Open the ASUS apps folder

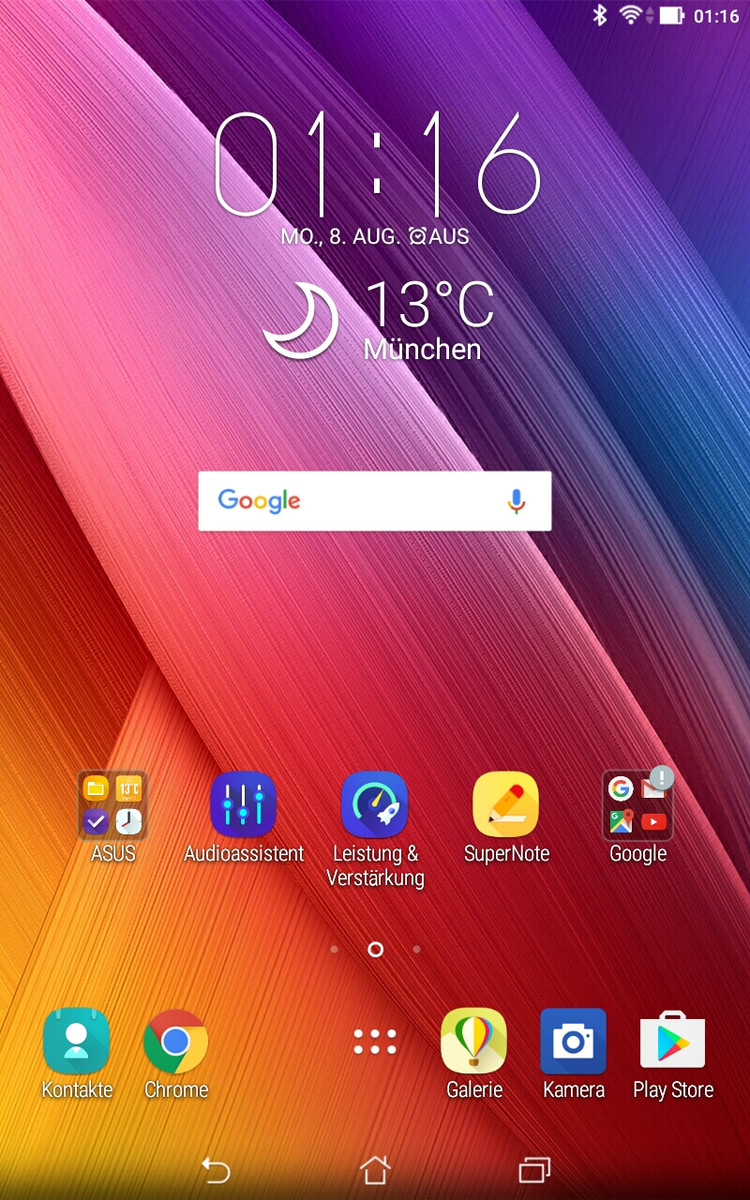pos(112,806)
